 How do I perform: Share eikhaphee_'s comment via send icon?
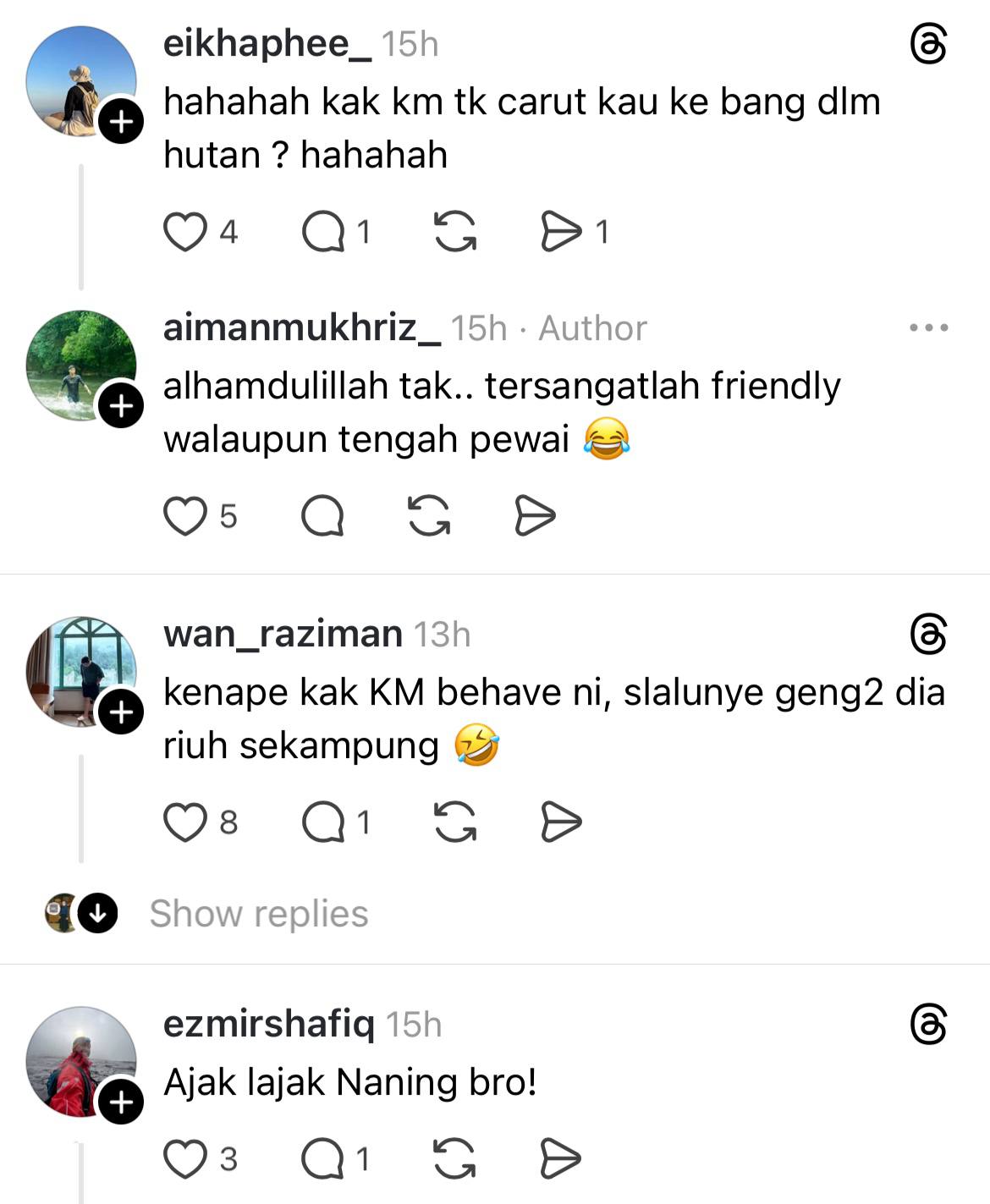561,232
